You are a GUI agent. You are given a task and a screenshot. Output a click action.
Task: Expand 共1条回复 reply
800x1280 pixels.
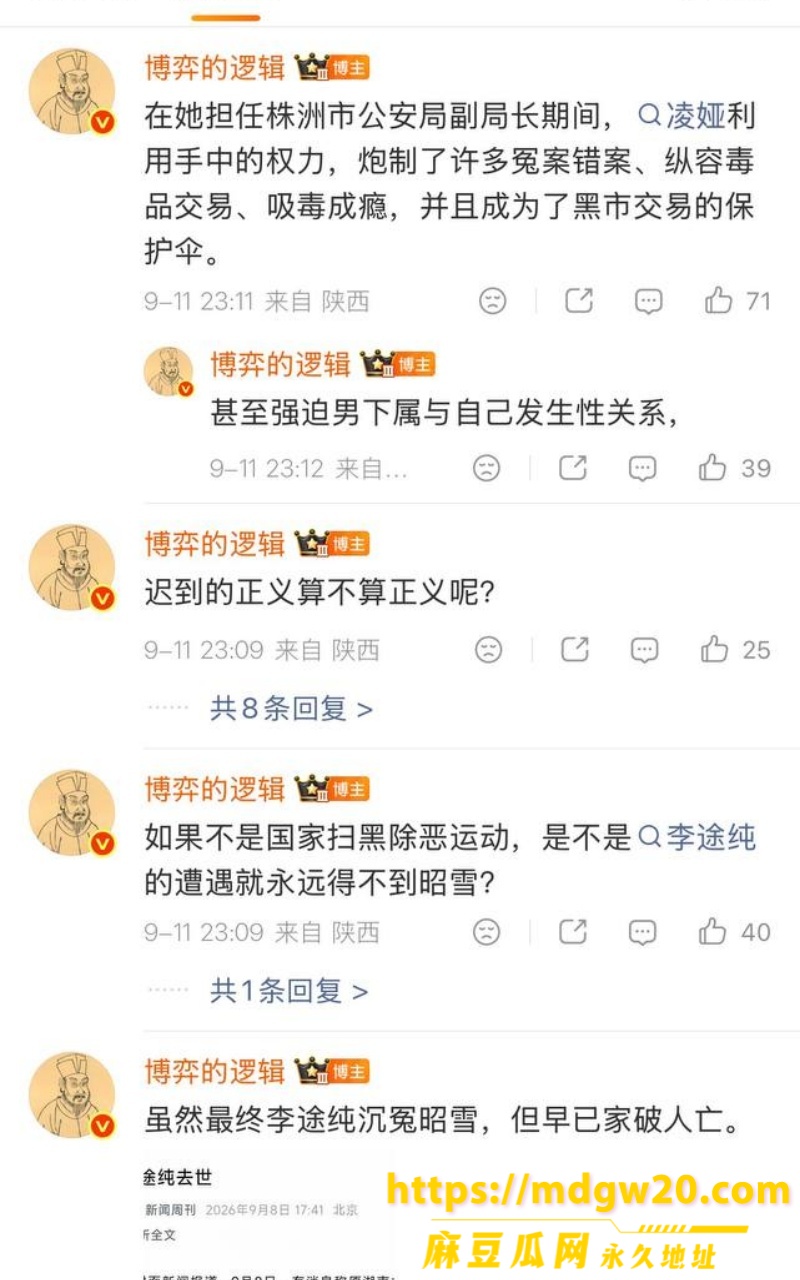click(x=289, y=991)
